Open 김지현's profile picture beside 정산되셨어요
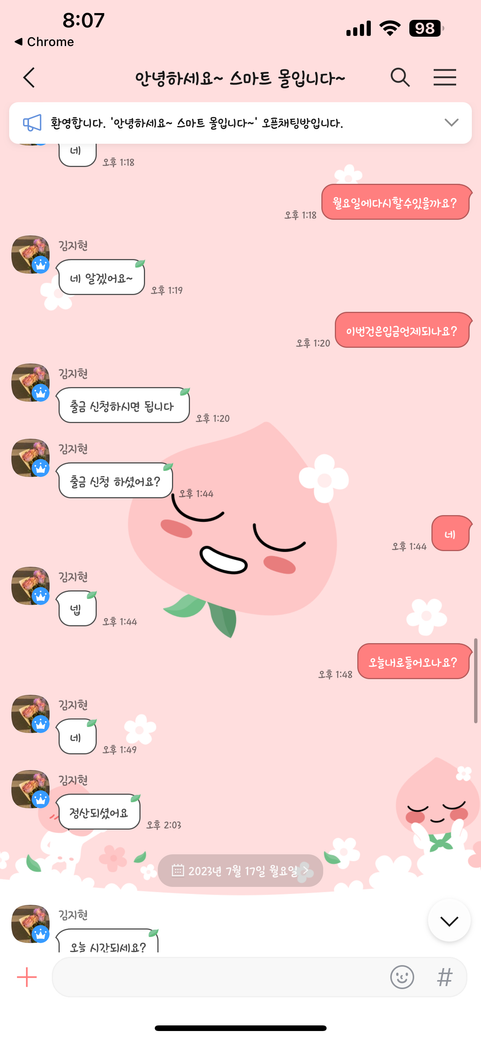Screen dimensions: 481x1040 [31, 789]
